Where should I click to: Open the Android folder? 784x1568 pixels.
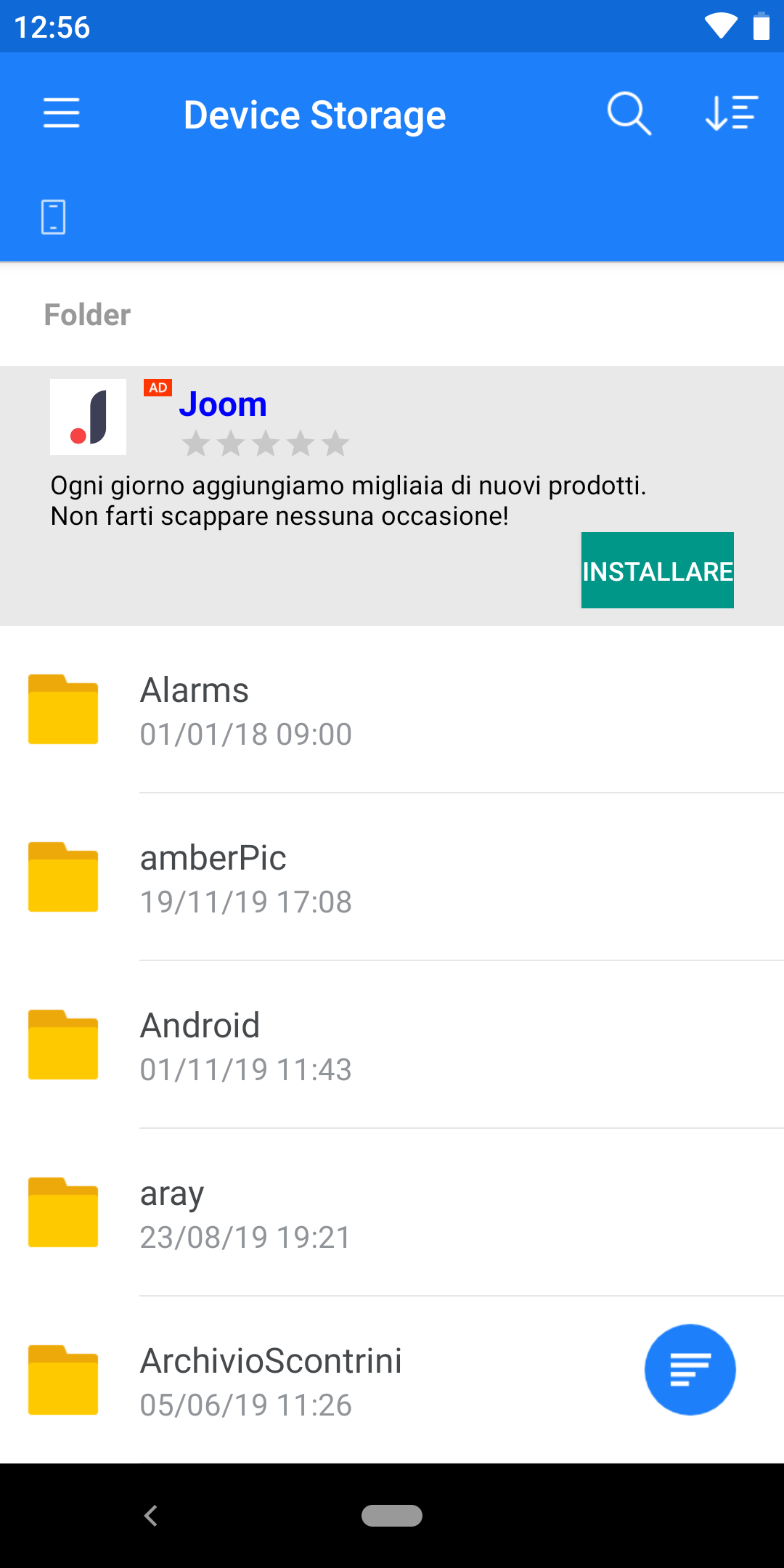tap(392, 1045)
